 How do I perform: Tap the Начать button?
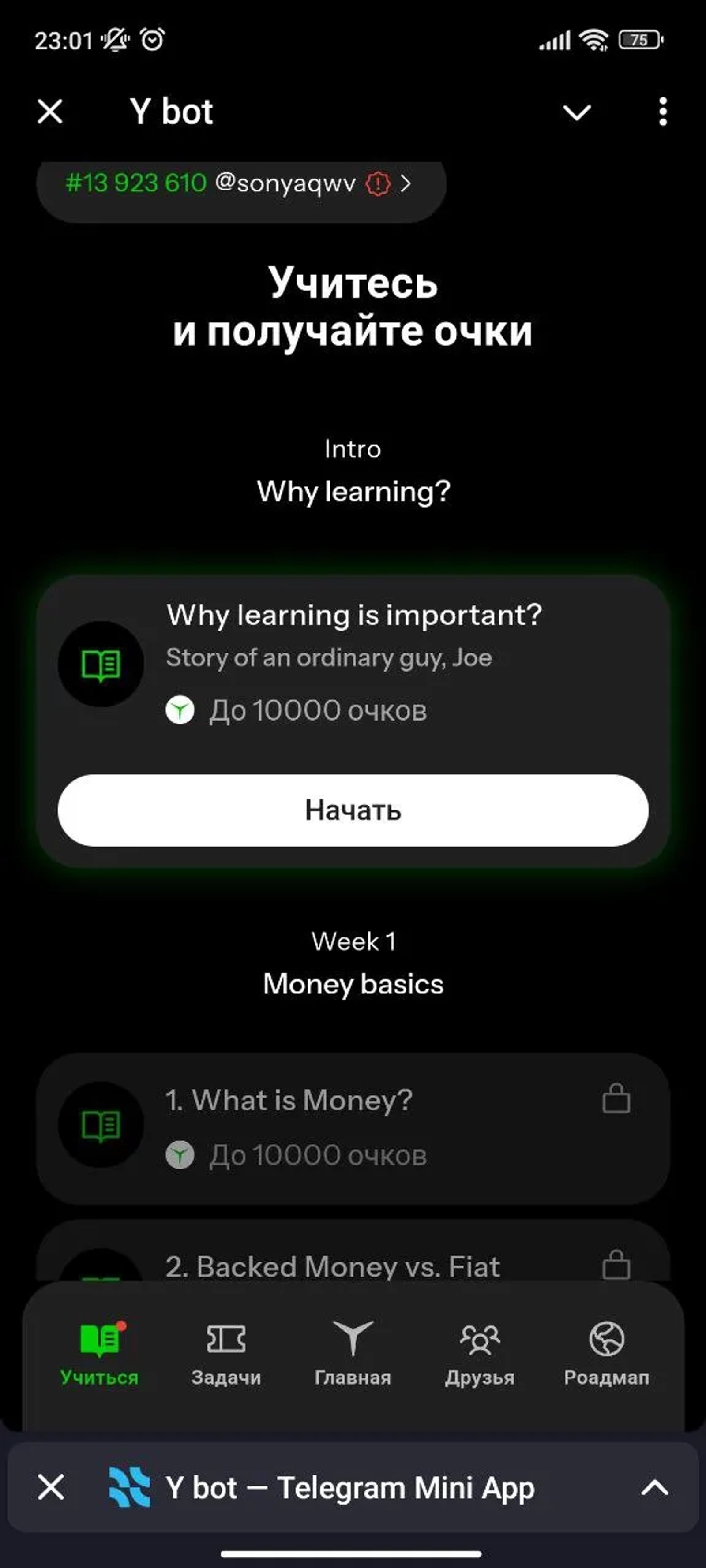coord(353,810)
